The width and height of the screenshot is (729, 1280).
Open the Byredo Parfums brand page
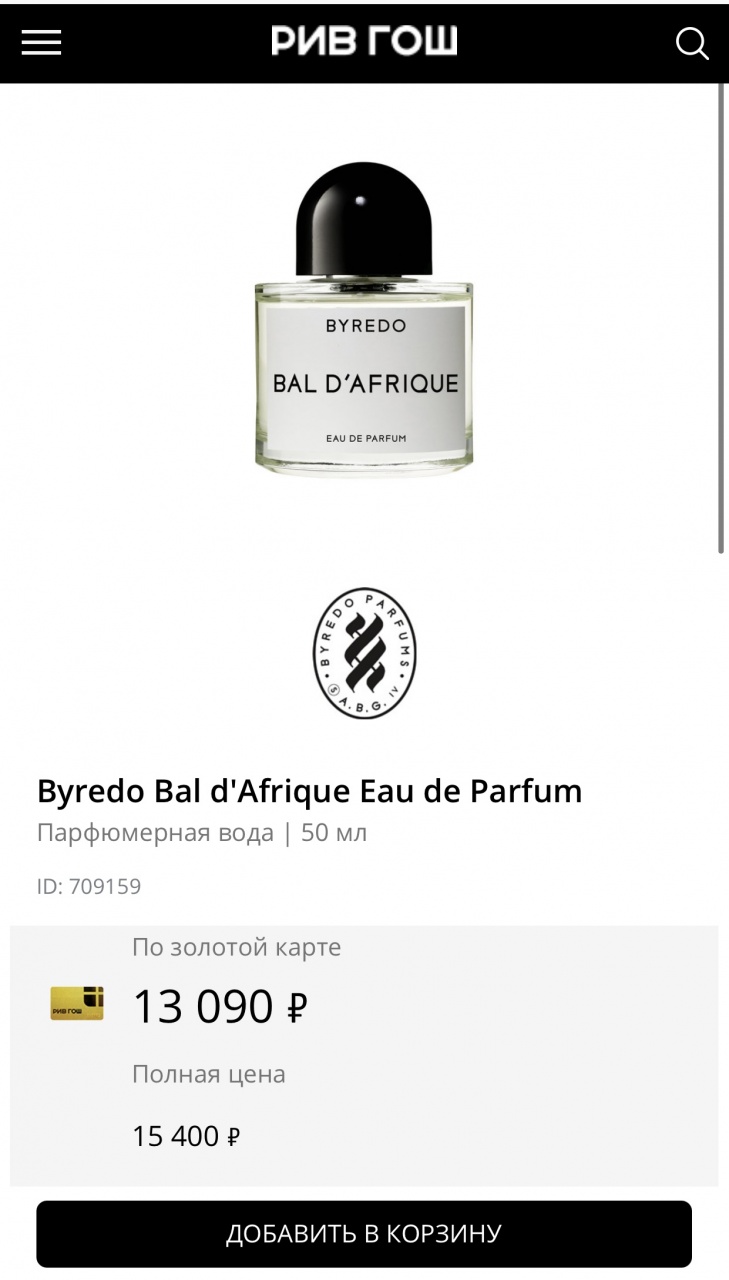(364, 653)
